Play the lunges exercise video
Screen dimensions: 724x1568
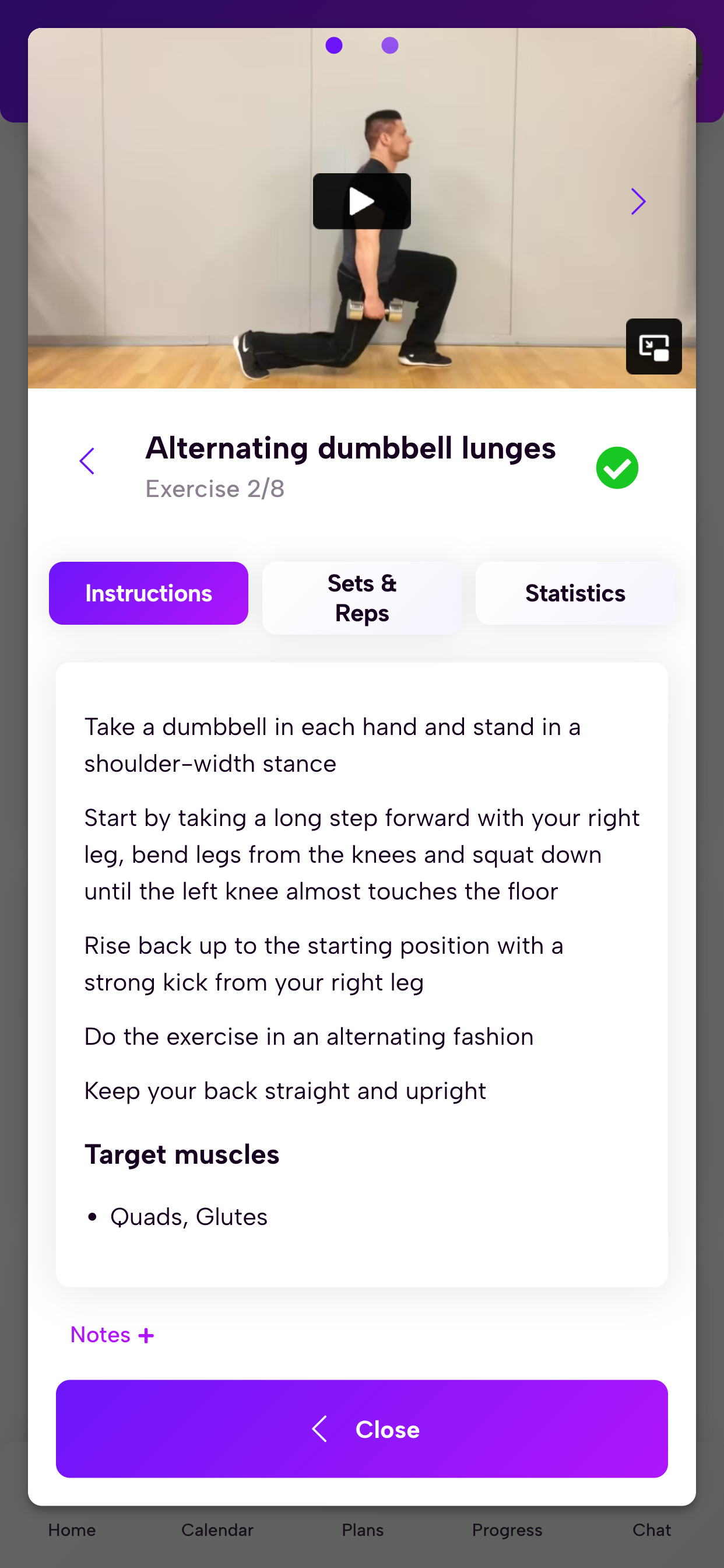tap(361, 201)
